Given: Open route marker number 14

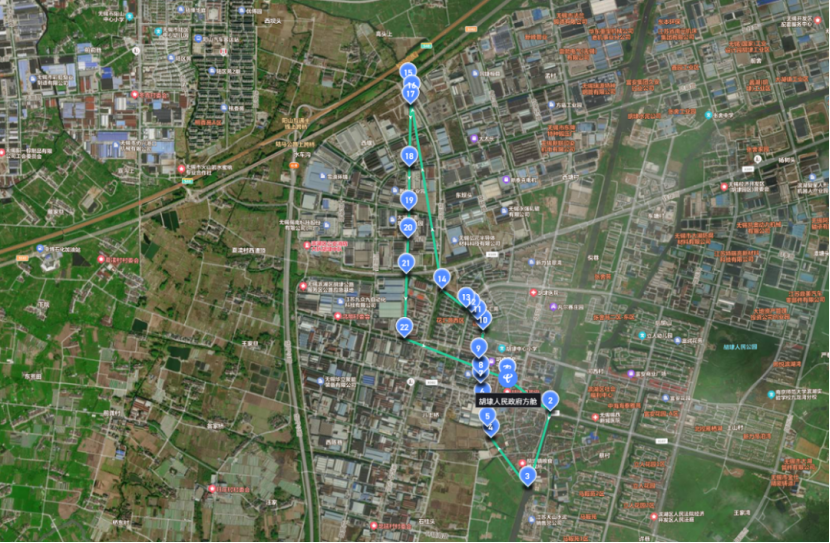Looking at the screenshot, I should pyautogui.click(x=442, y=277).
